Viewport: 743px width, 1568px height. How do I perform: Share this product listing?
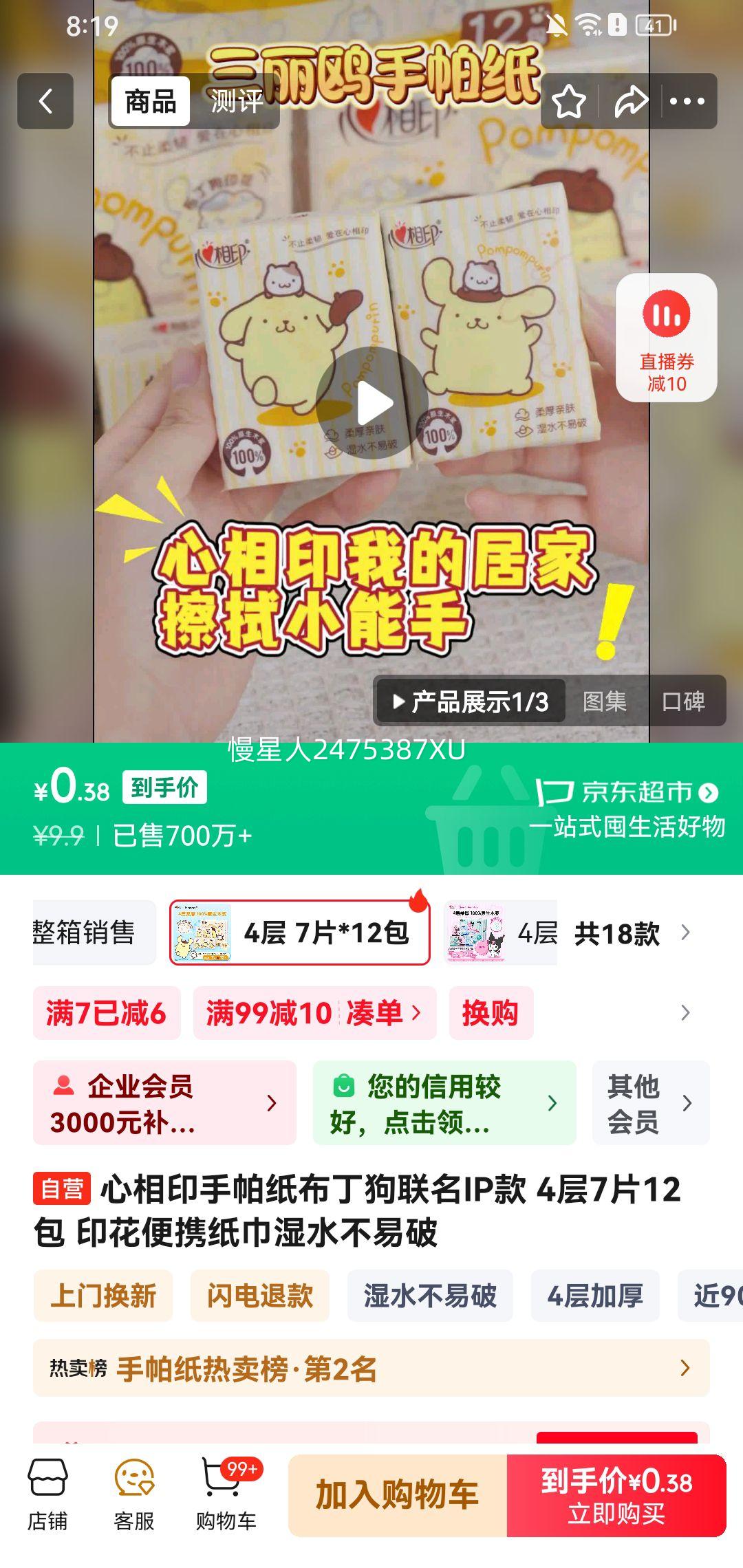pyautogui.click(x=631, y=102)
